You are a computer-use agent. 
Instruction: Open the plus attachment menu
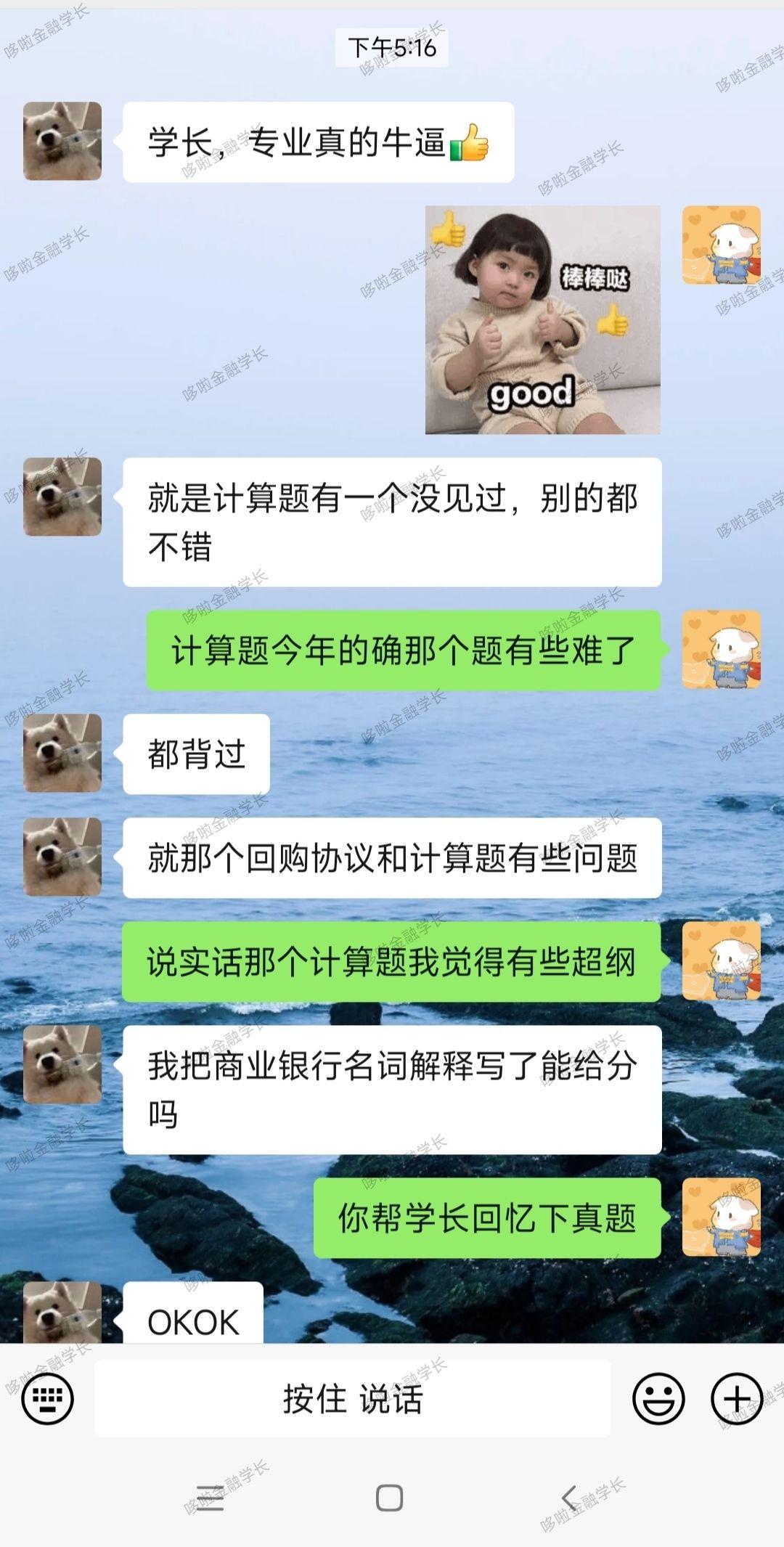[737, 1398]
